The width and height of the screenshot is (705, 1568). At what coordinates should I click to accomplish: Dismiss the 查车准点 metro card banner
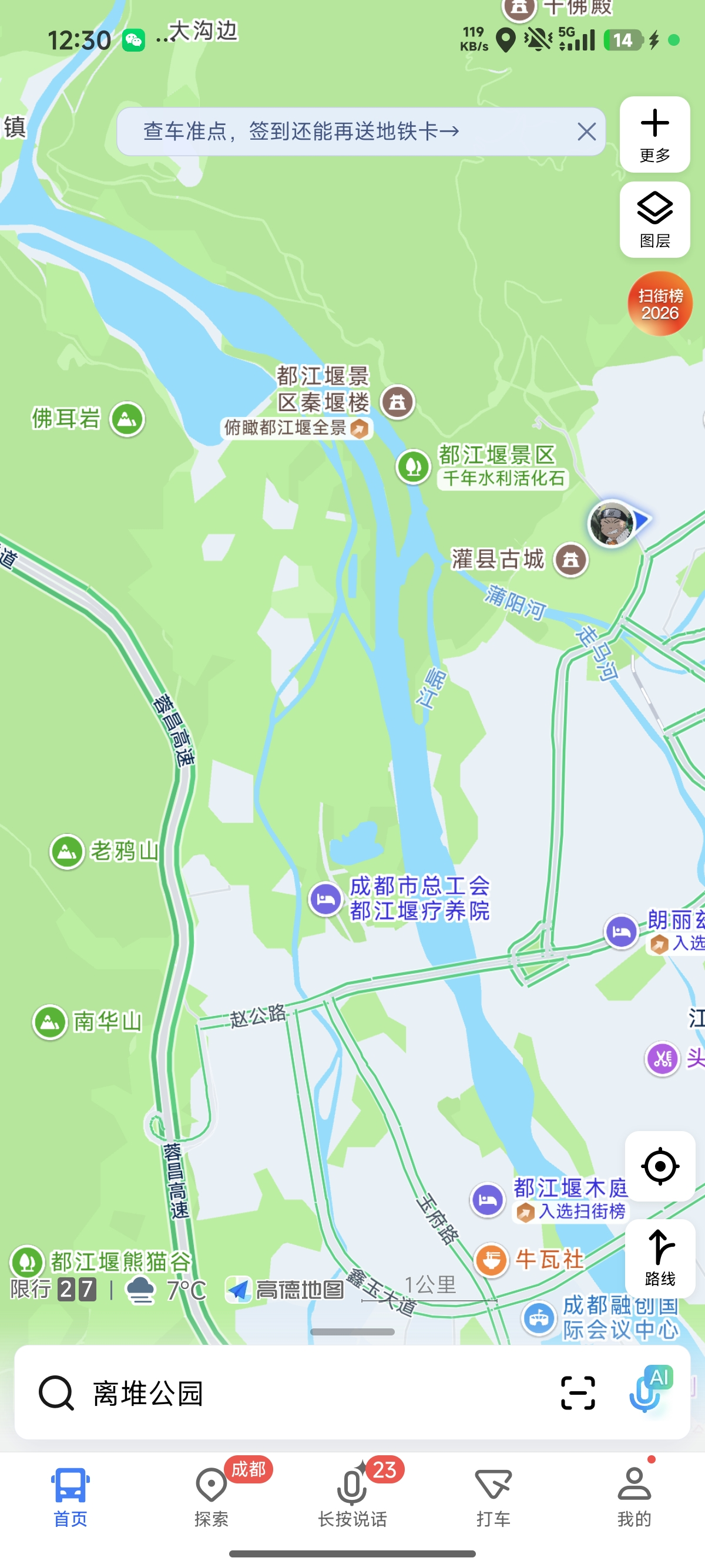tap(586, 132)
